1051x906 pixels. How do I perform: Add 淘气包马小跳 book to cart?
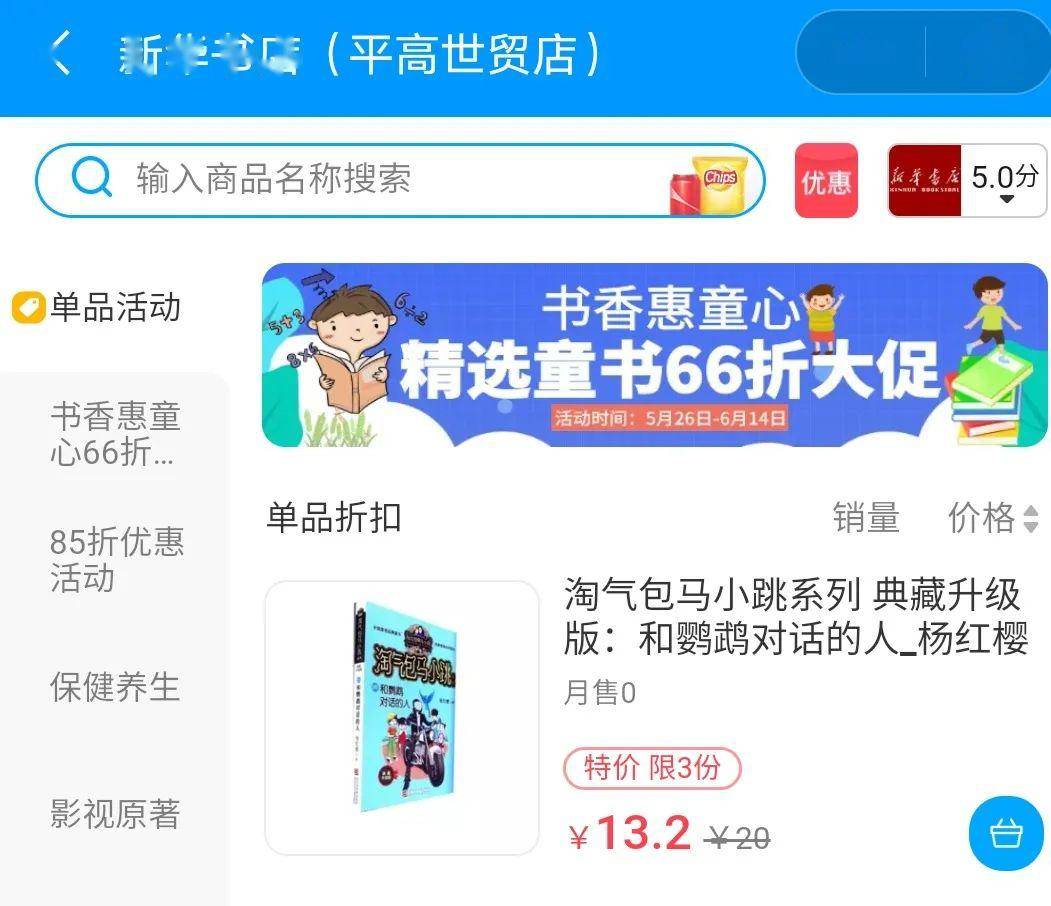pyautogui.click(x=1005, y=833)
